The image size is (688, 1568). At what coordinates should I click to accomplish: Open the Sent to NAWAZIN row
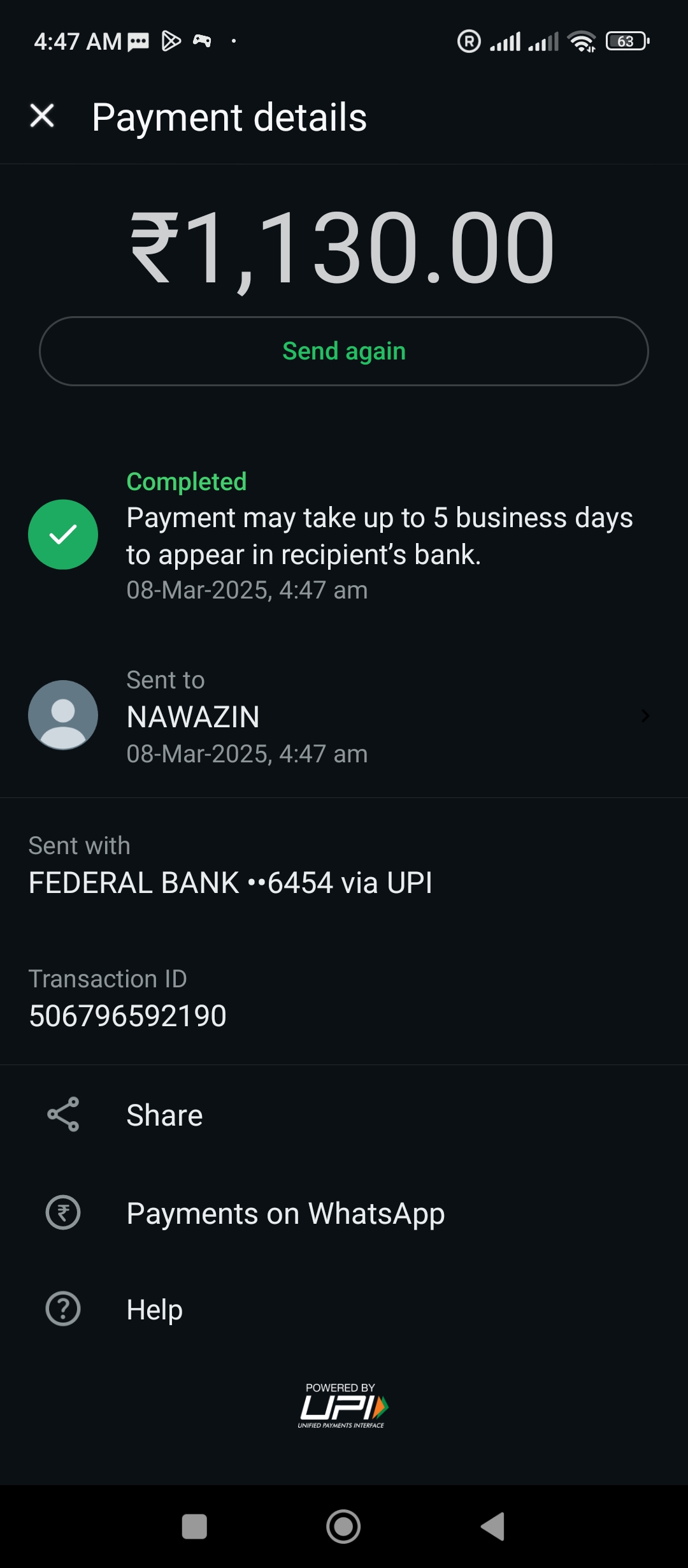[344, 716]
